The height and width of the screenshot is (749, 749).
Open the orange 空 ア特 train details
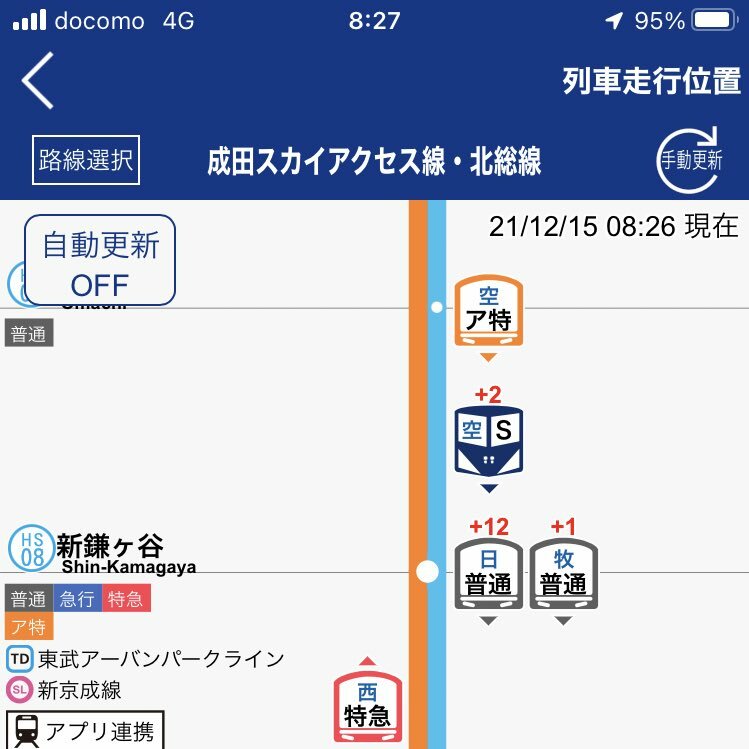point(488,311)
